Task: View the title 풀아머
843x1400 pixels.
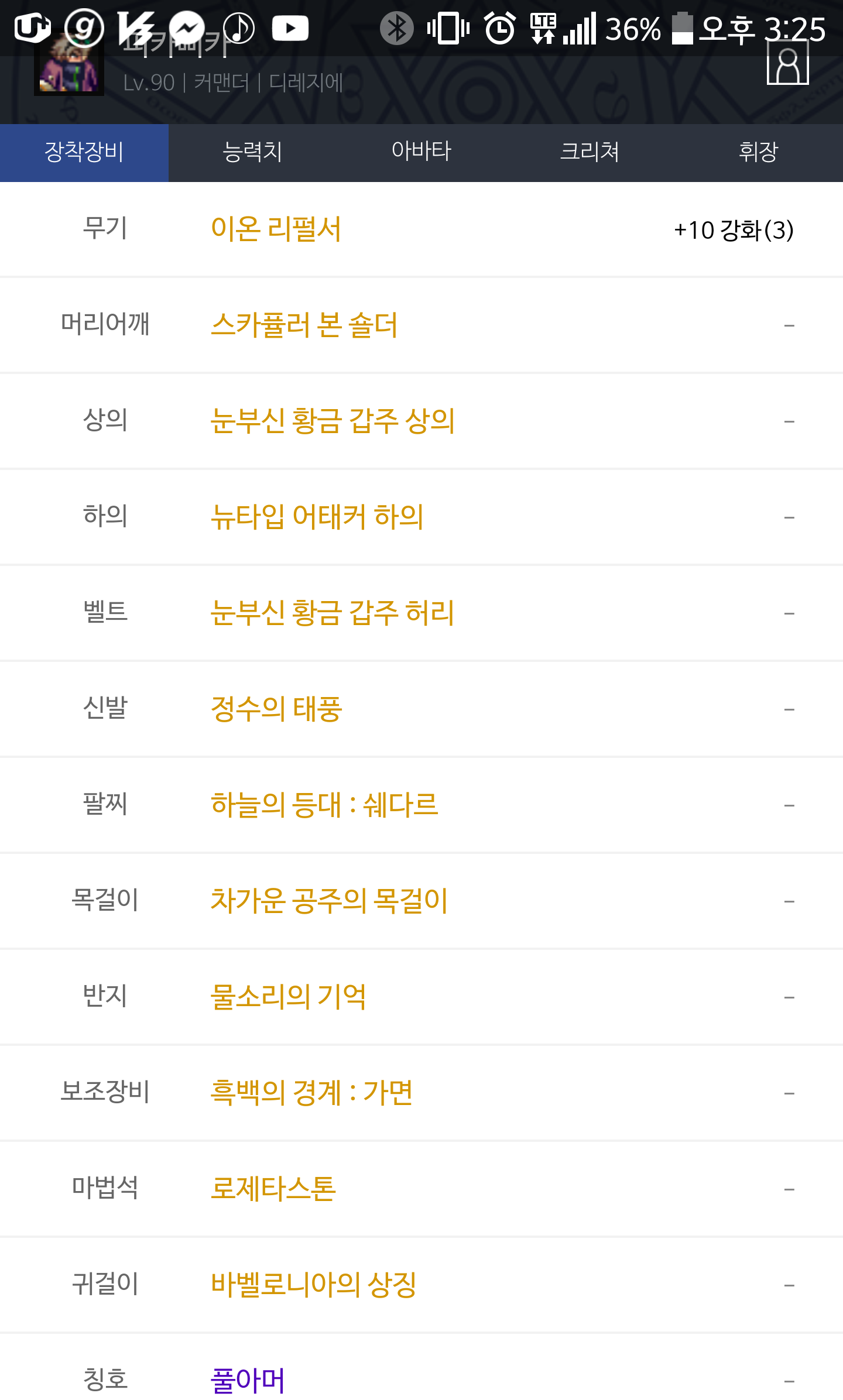Action: coord(248,1380)
